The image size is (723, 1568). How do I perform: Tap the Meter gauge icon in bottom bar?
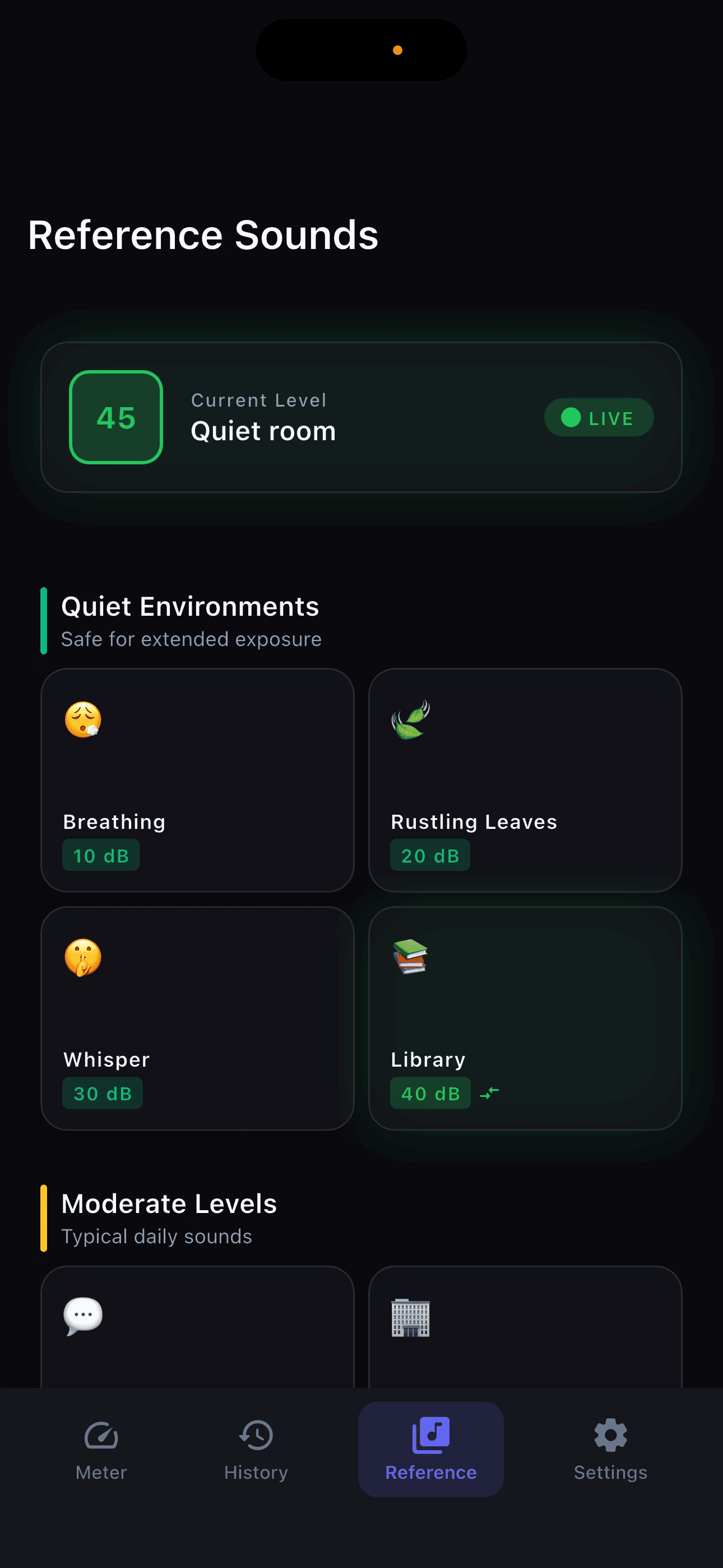[100, 1435]
